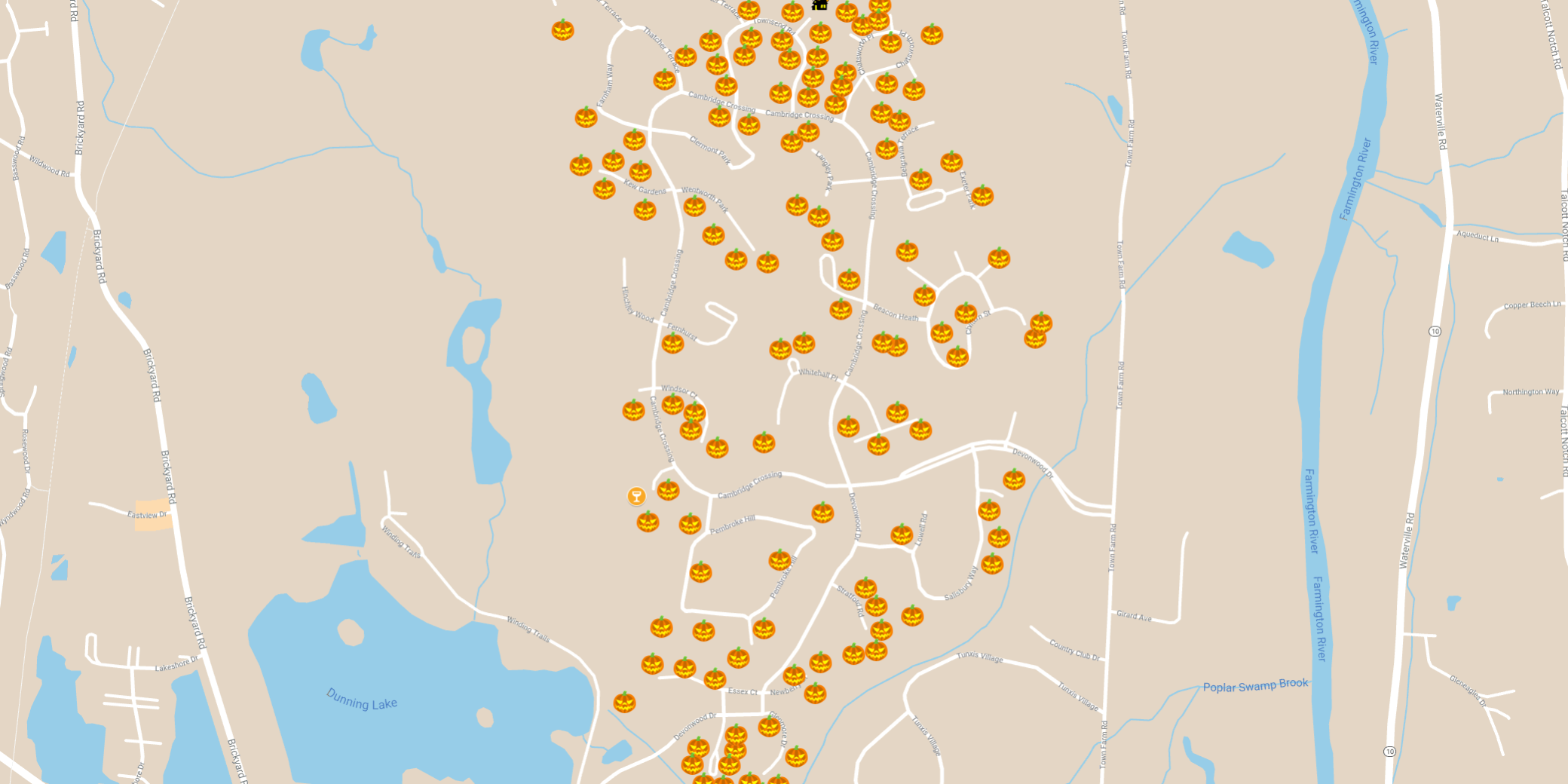
Task: Select the pumpkin marker closest to Dunning Lake
Action: tap(624, 703)
